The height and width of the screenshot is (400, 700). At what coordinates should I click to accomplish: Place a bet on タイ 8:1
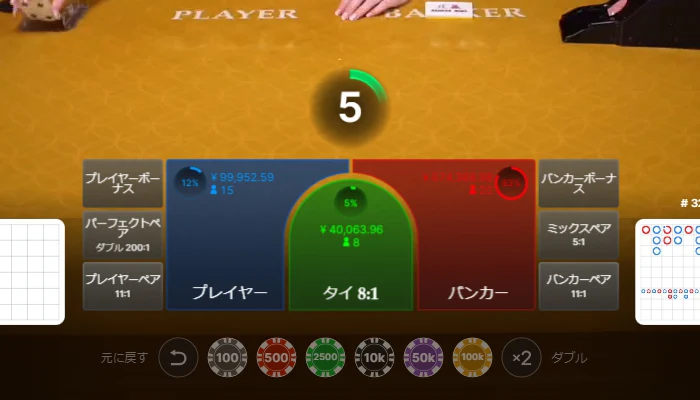[351, 270]
